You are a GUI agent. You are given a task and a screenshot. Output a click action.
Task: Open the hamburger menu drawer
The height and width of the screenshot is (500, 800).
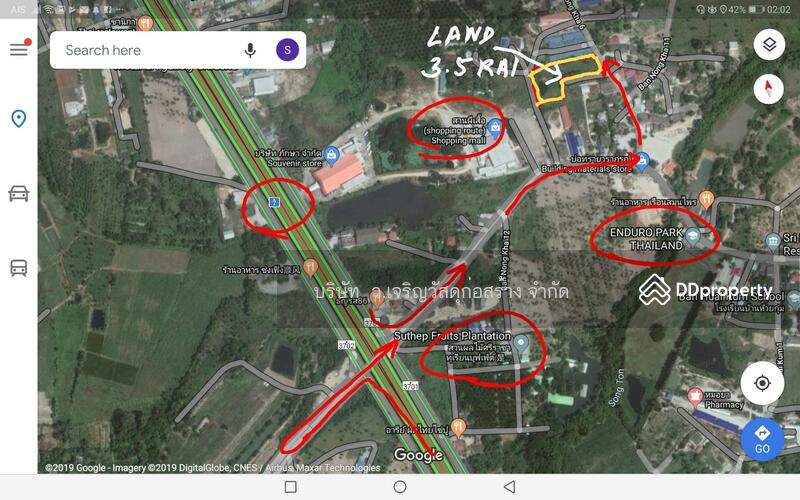click(x=18, y=50)
